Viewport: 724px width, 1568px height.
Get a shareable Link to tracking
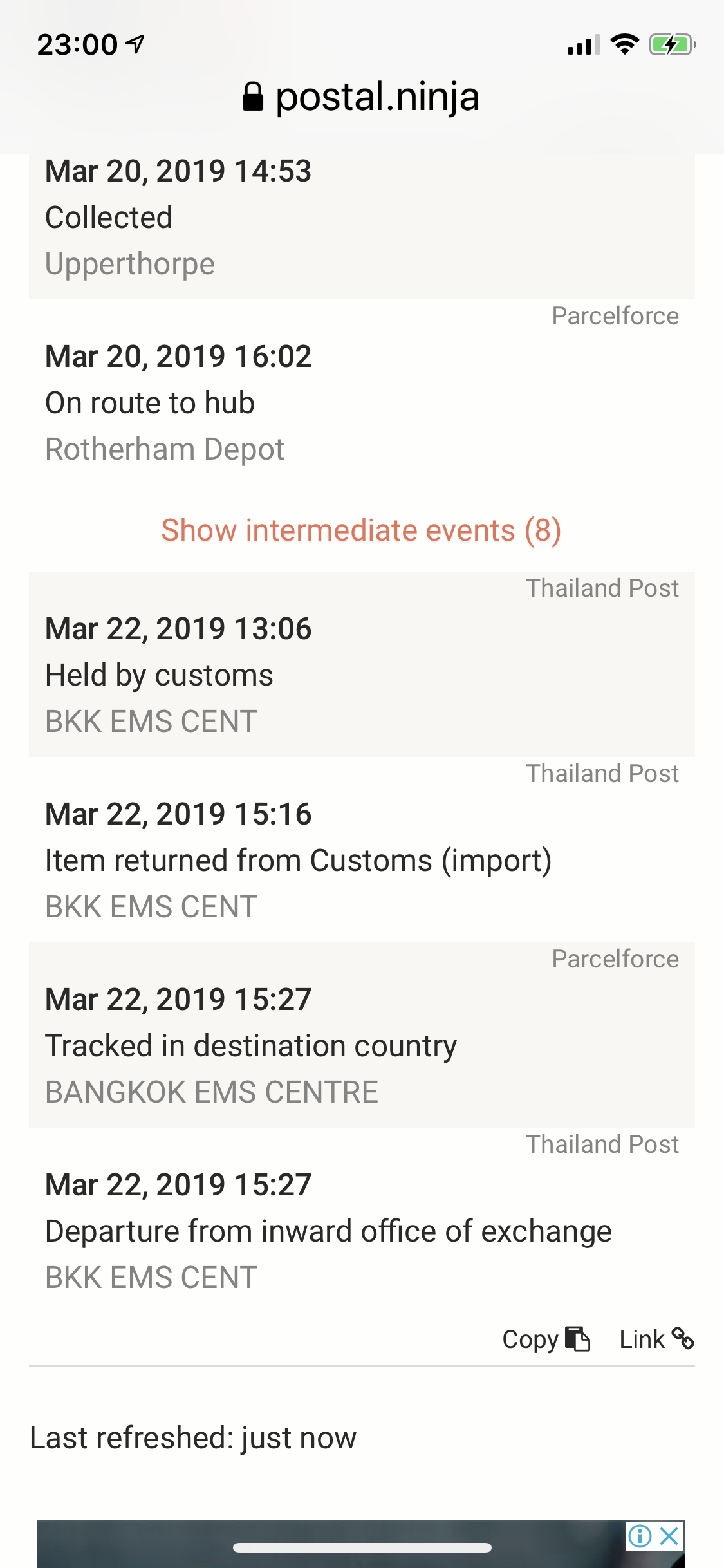[x=656, y=1339]
